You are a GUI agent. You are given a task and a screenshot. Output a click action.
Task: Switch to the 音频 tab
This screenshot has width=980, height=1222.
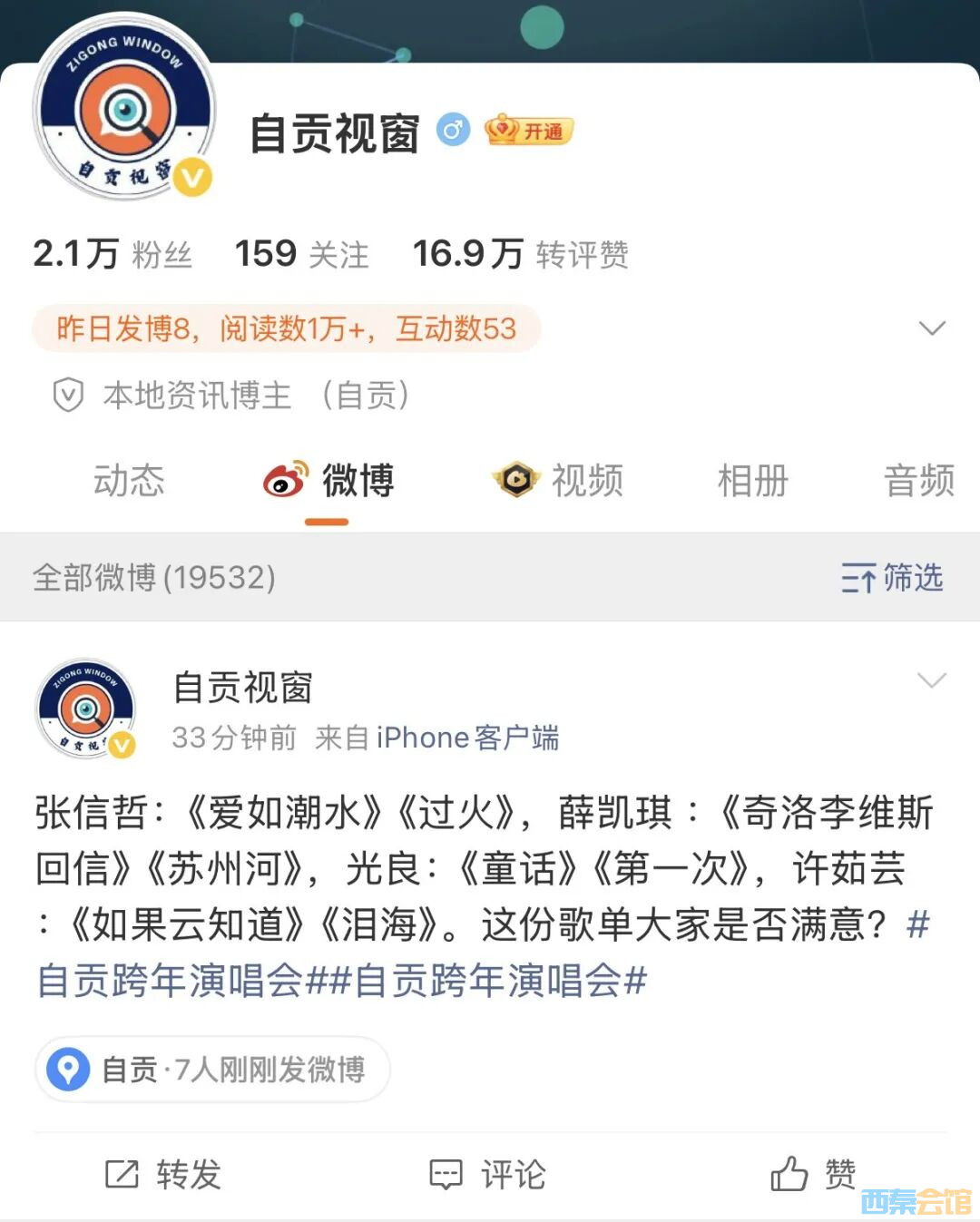pos(918,480)
